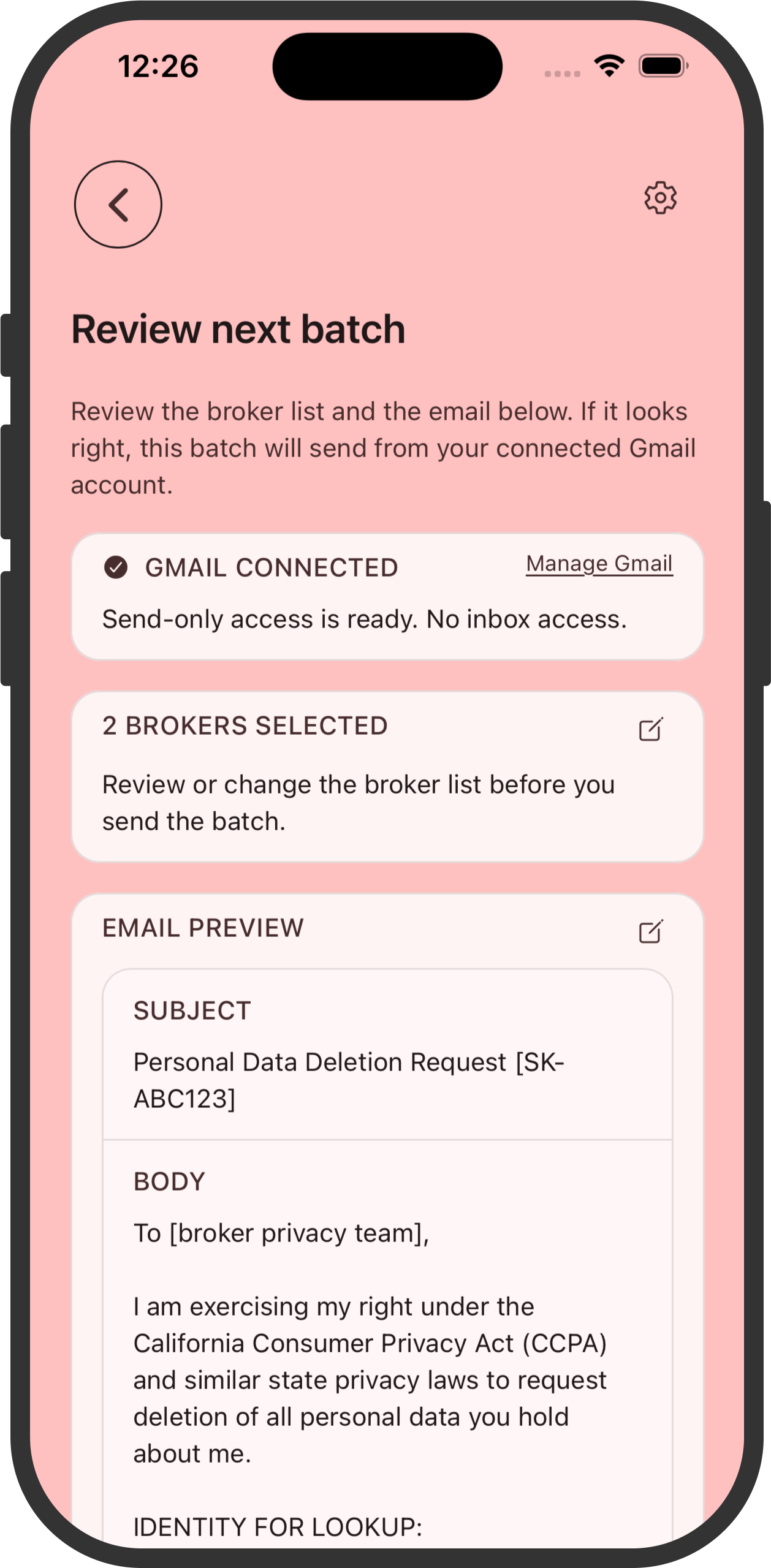Tap the checkmark badge next to GMAIL CONNECTED
This screenshot has width=771, height=1568.
click(115, 567)
